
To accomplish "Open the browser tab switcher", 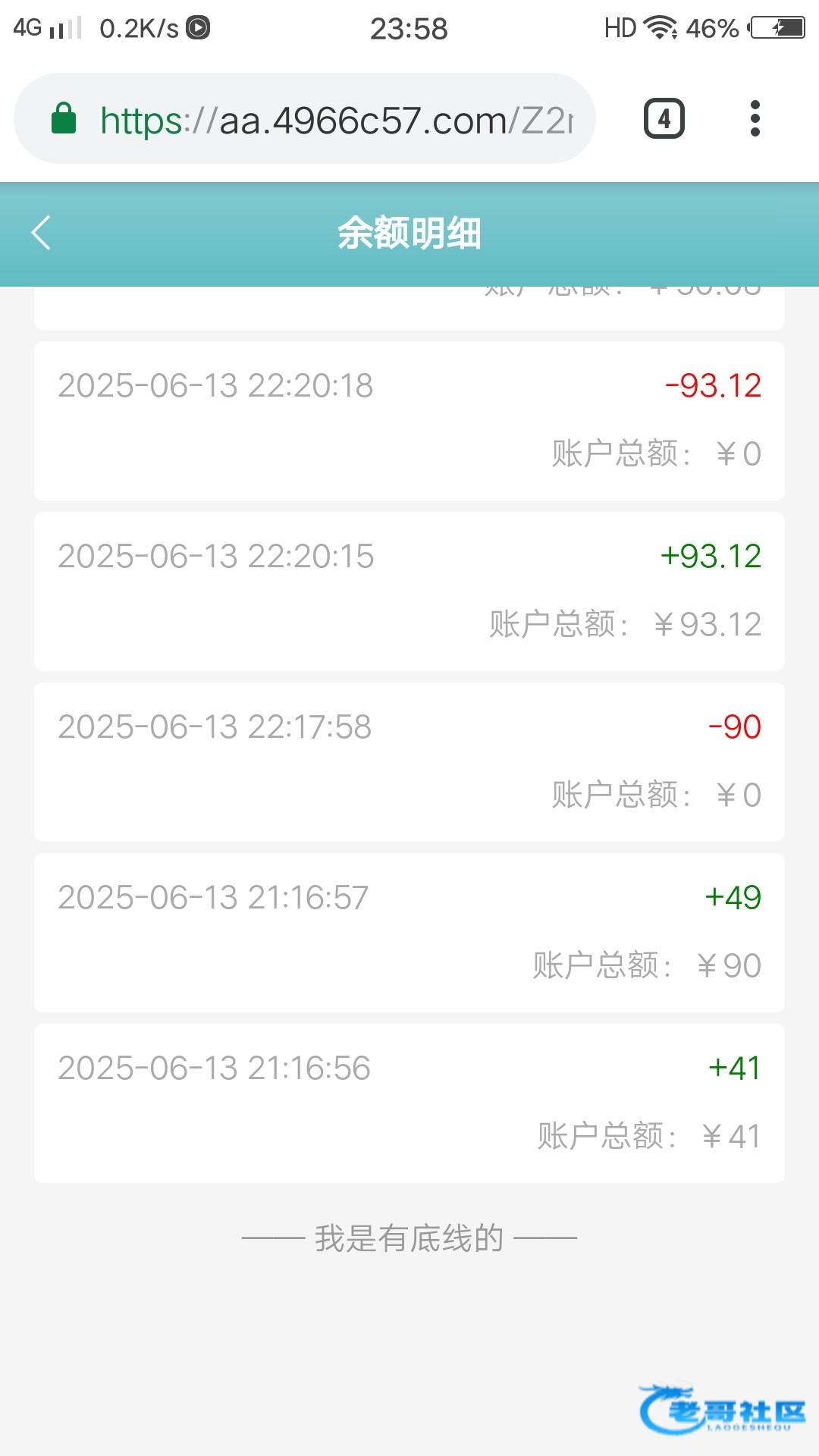I will click(x=664, y=119).
